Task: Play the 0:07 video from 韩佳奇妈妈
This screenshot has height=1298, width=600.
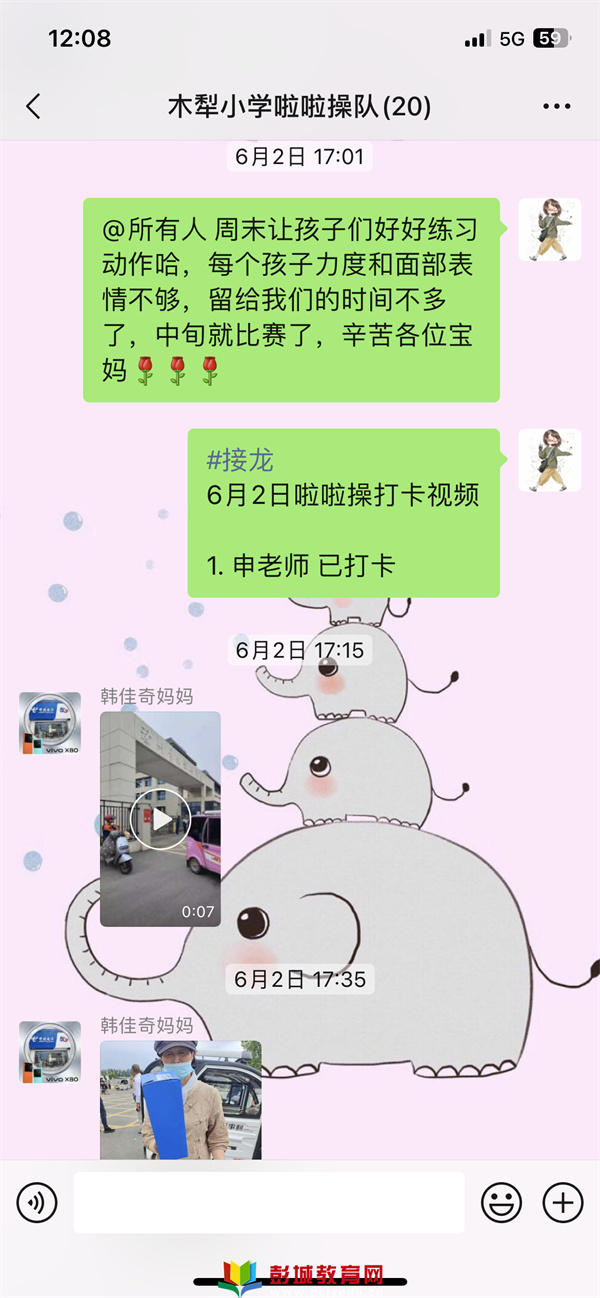Action: click(160, 819)
